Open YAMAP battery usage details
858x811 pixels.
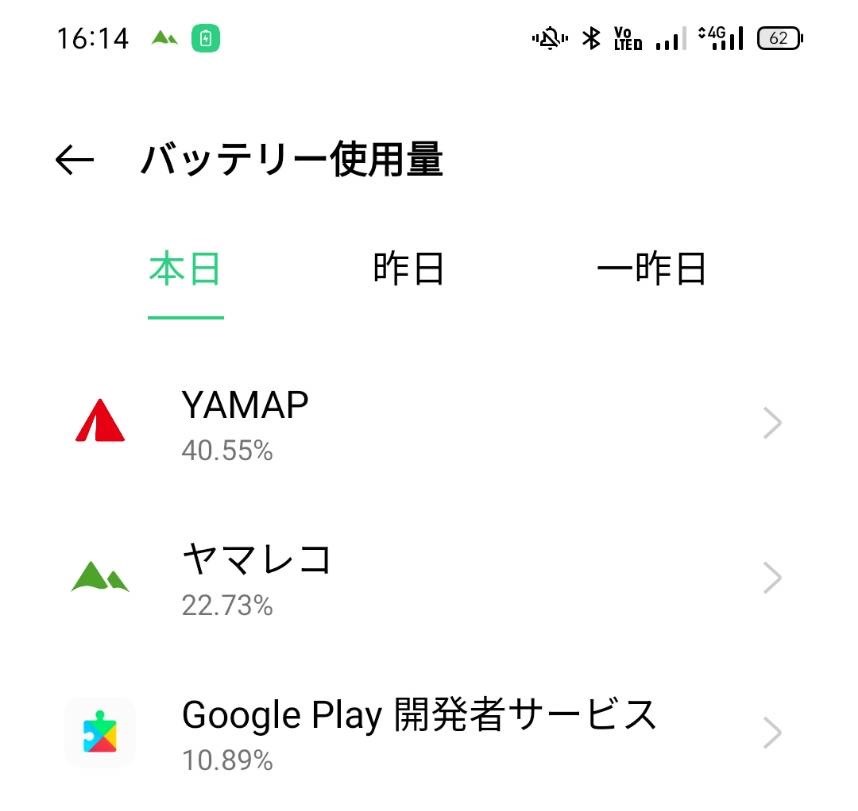click(429, 424)
